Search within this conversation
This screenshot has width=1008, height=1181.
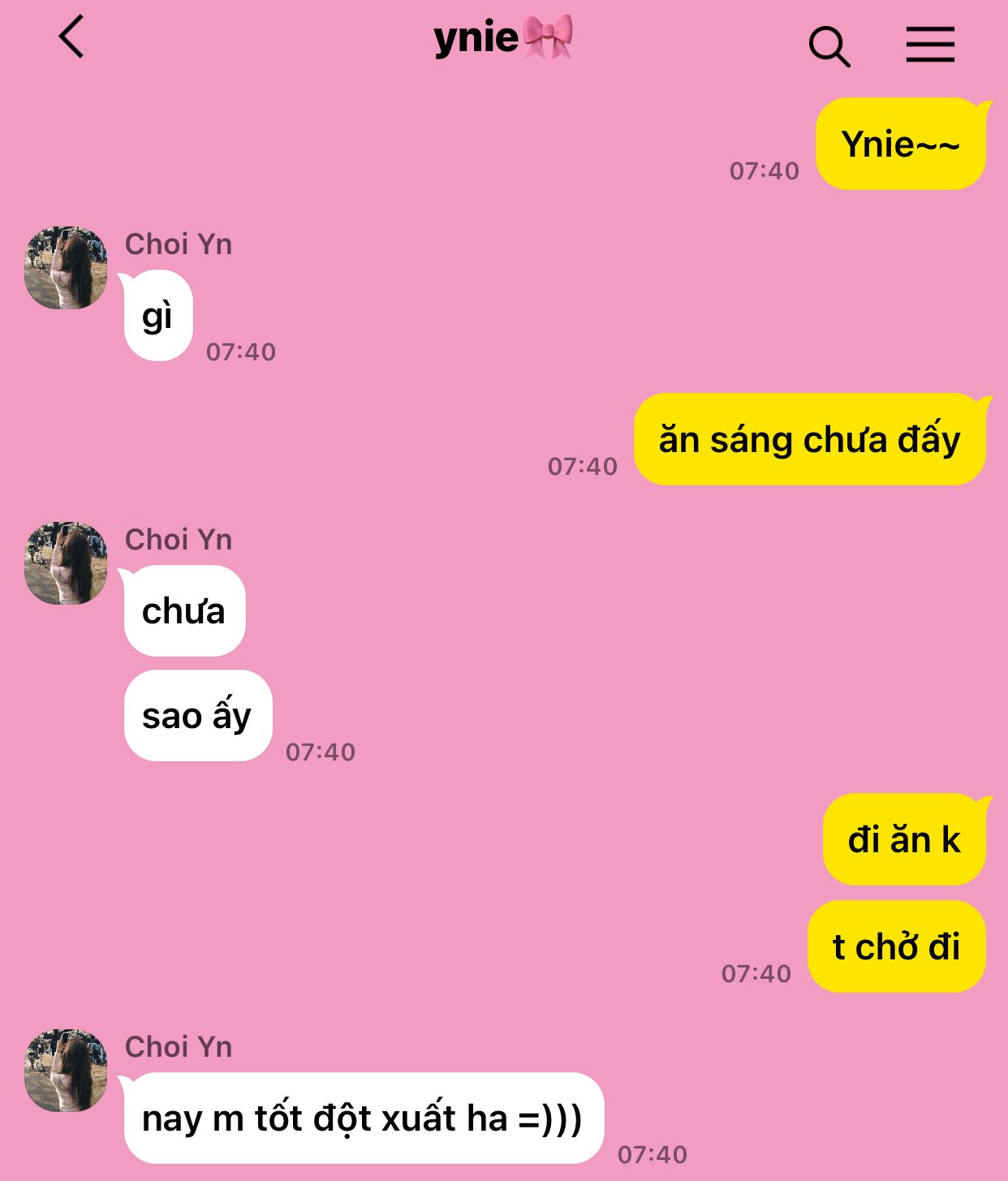pos(829,45)
